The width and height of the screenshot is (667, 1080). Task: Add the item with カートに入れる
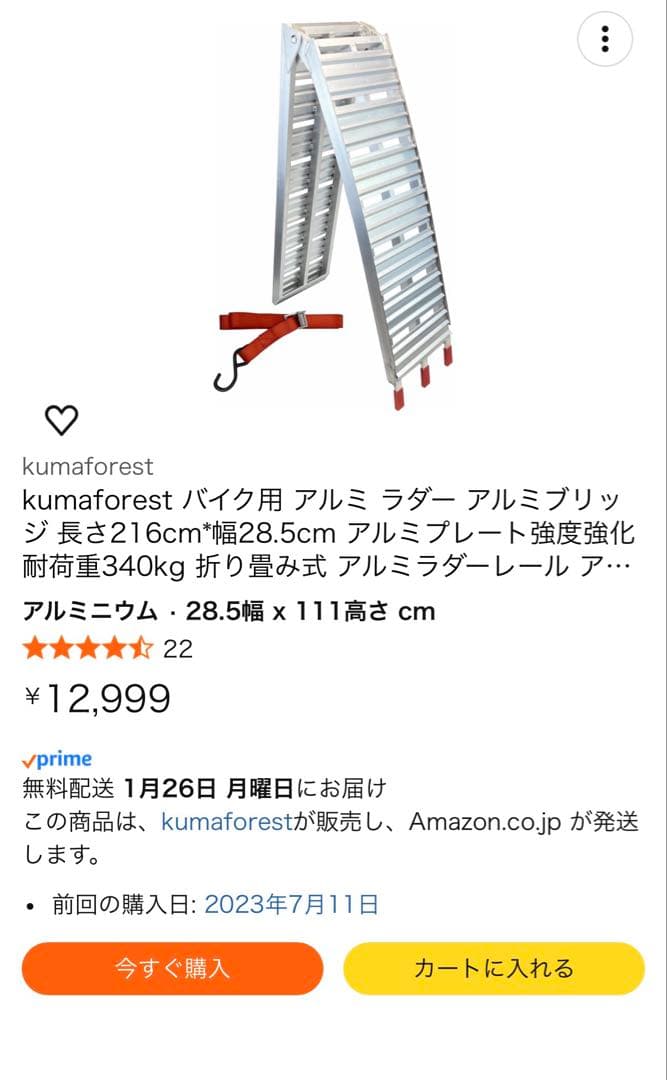point(494,968)
